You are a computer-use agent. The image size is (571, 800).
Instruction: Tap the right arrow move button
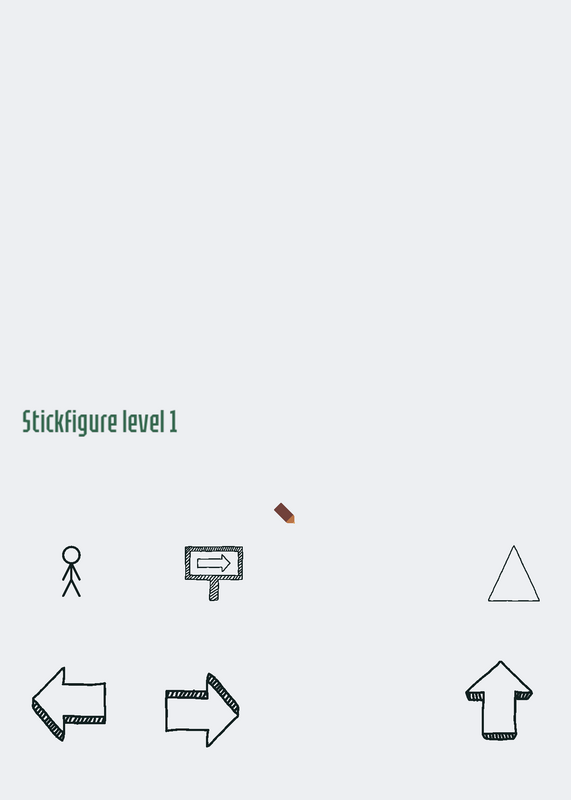pyautogui.click(x=202, y=710)
